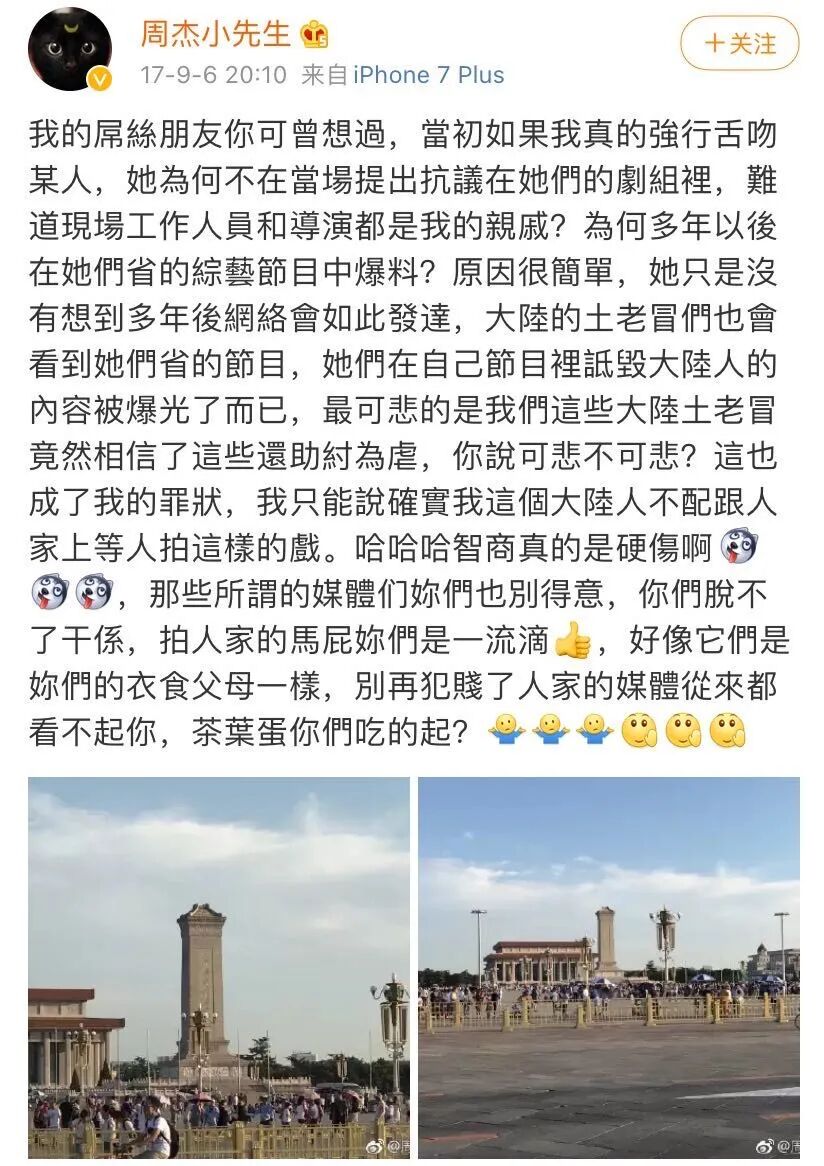824x1166 pixels.
Task: View the wide square photo with yellow railings
Action: tap(609, 966)
